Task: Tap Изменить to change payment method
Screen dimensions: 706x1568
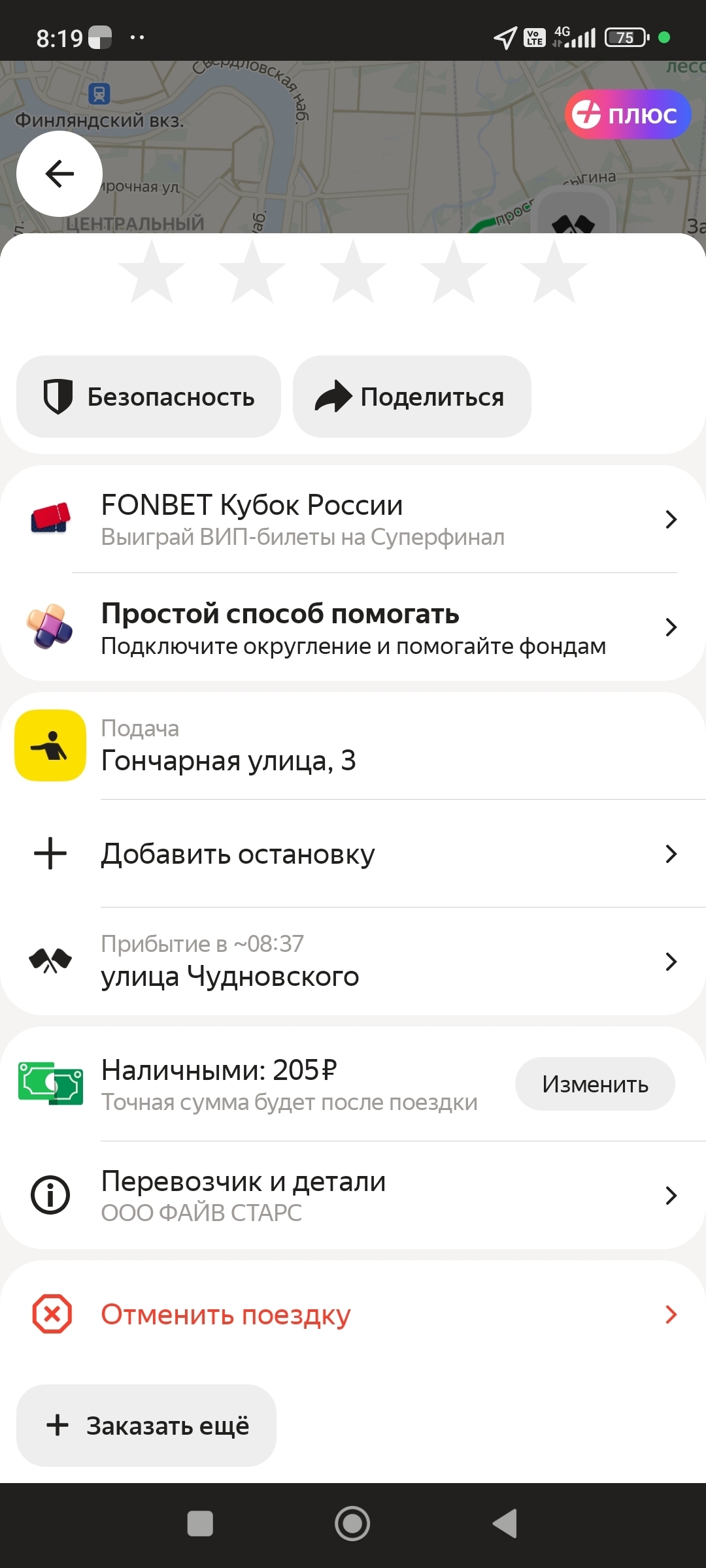Action: coord(595,1084)
